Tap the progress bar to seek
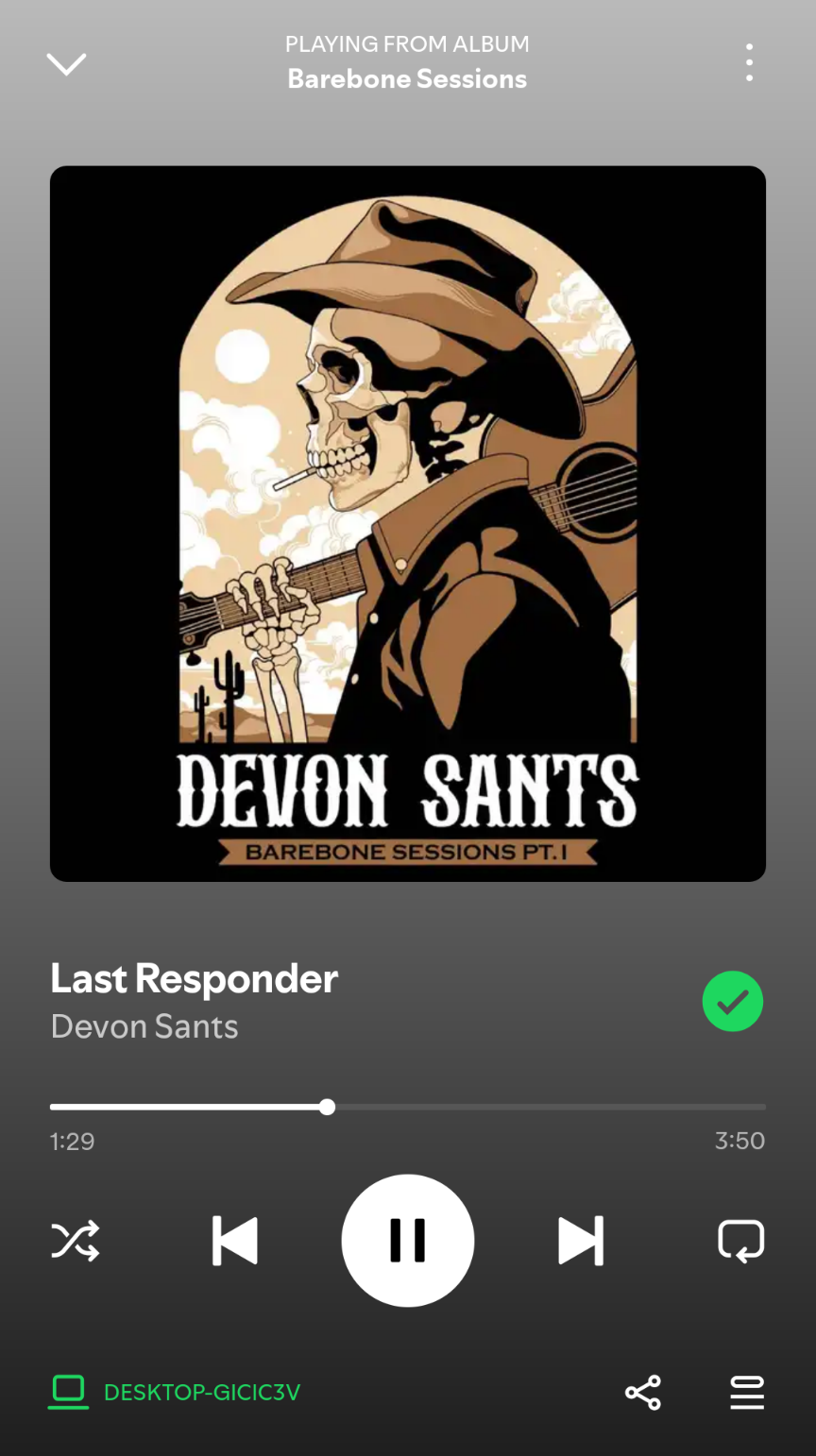The height and width of the screenshot is (1456, 816). point(408,1107)
